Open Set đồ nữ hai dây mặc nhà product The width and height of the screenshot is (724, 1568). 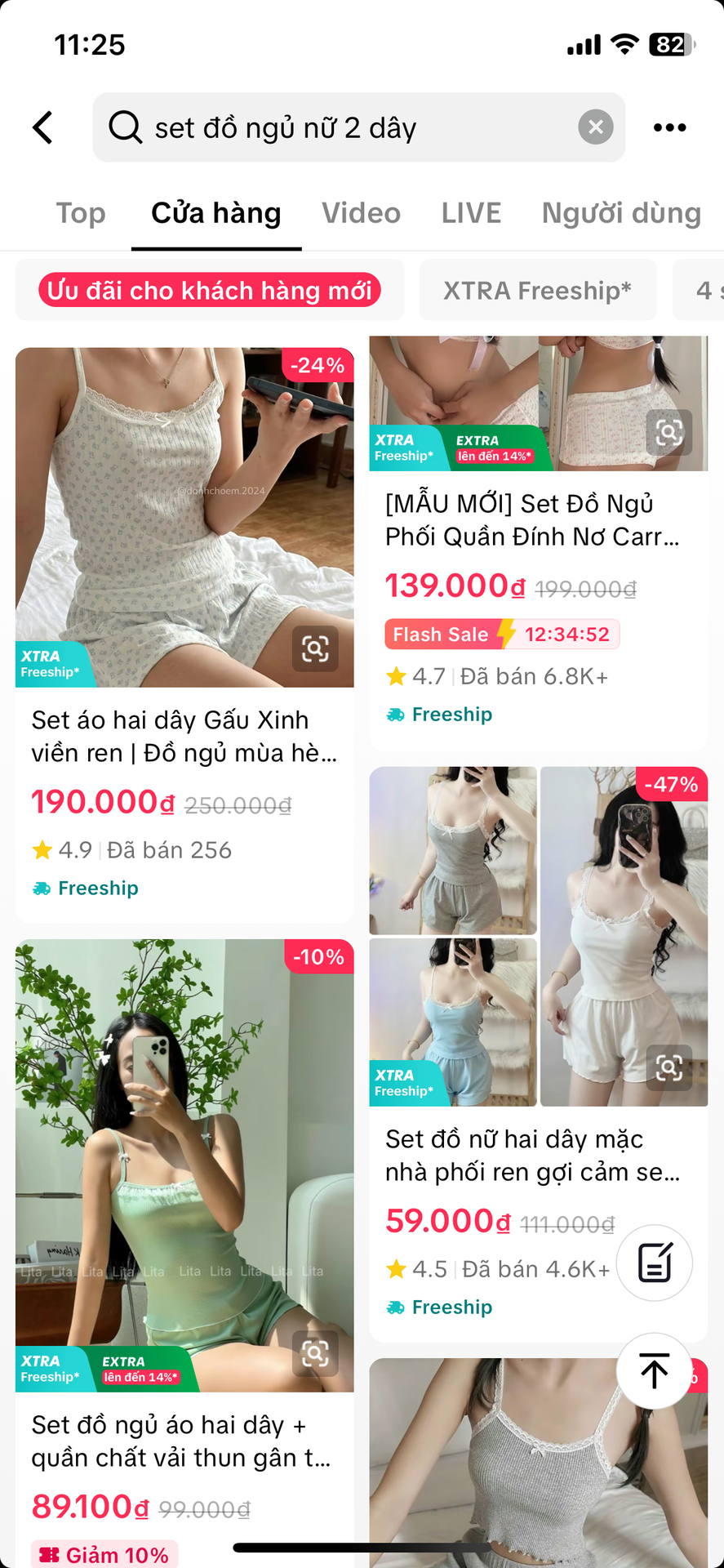click(x=531, y=1156)
